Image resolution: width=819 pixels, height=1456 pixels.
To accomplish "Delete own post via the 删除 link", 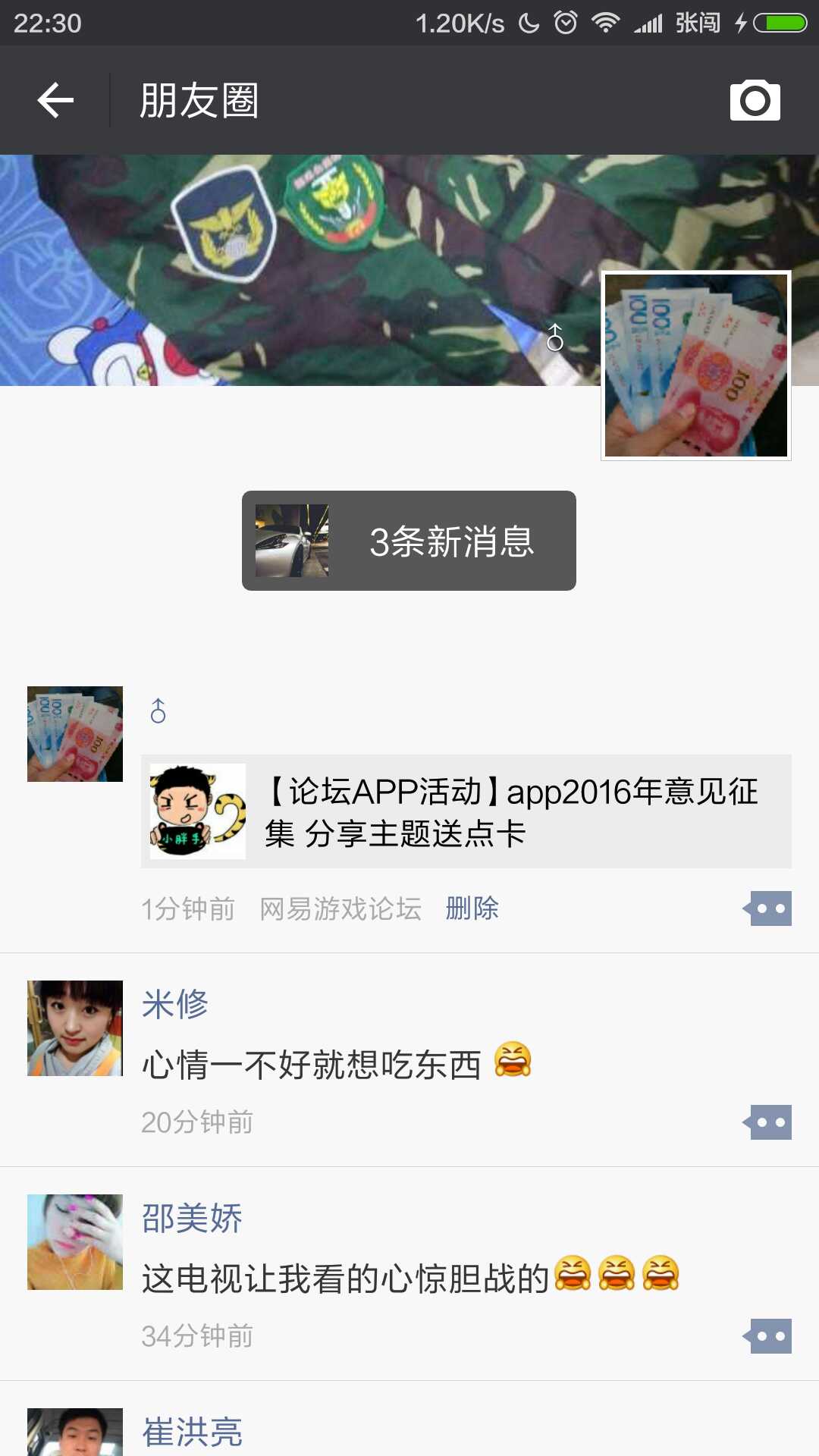I will (472, 908).
